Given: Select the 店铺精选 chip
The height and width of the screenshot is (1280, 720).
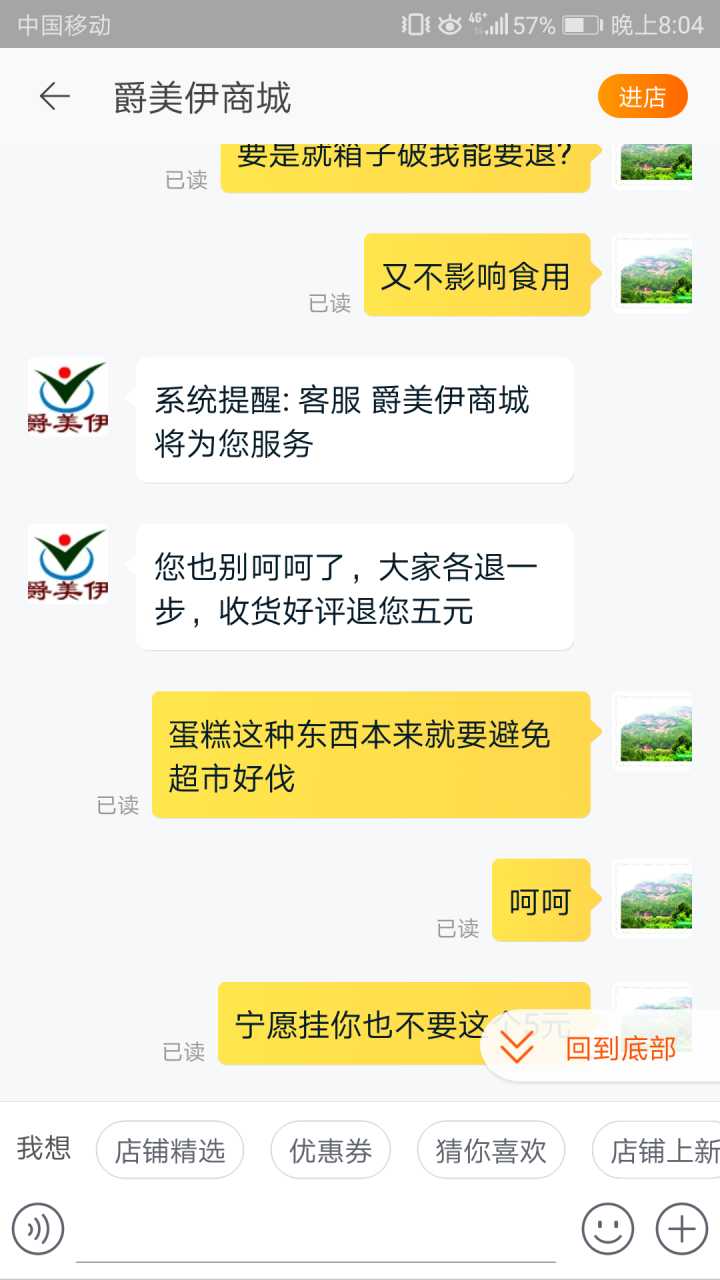Looking at the screenshot, I should click(170, 1151).
